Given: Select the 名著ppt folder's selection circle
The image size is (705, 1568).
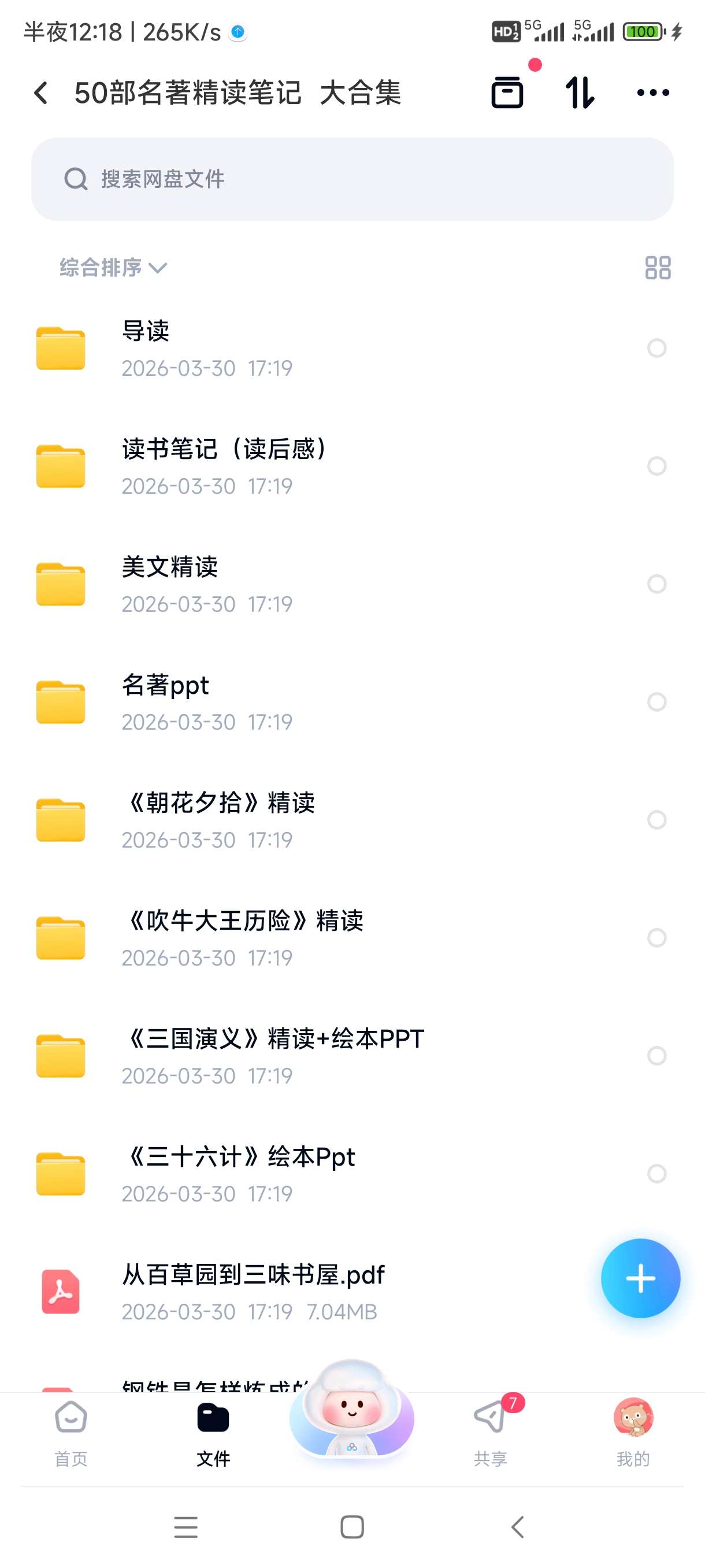Looking at the screenshot, I should (x=656, y=703).
